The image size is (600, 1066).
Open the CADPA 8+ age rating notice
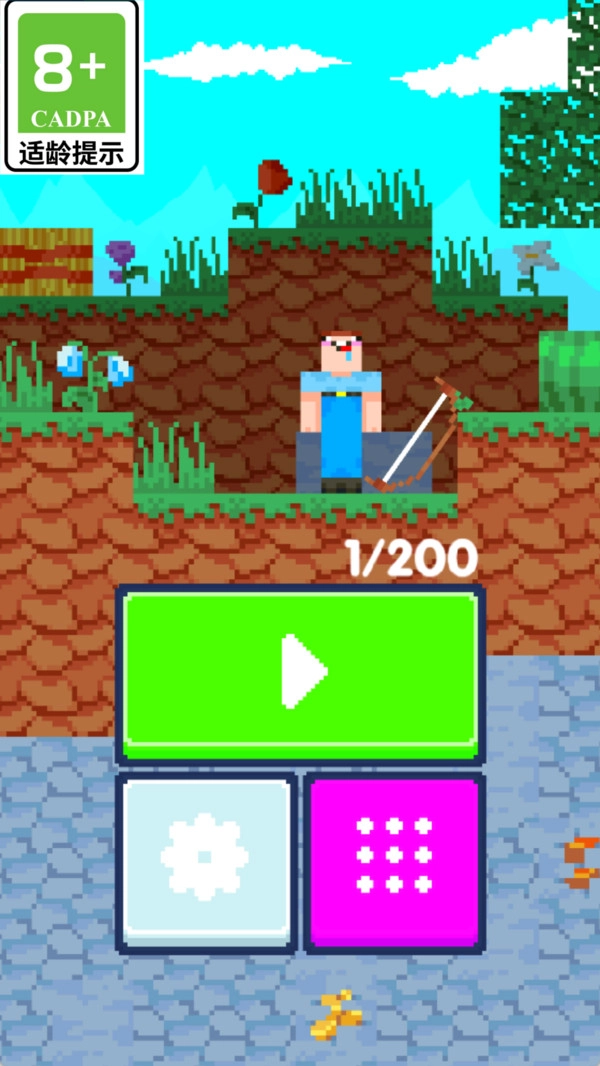point(71,88)
